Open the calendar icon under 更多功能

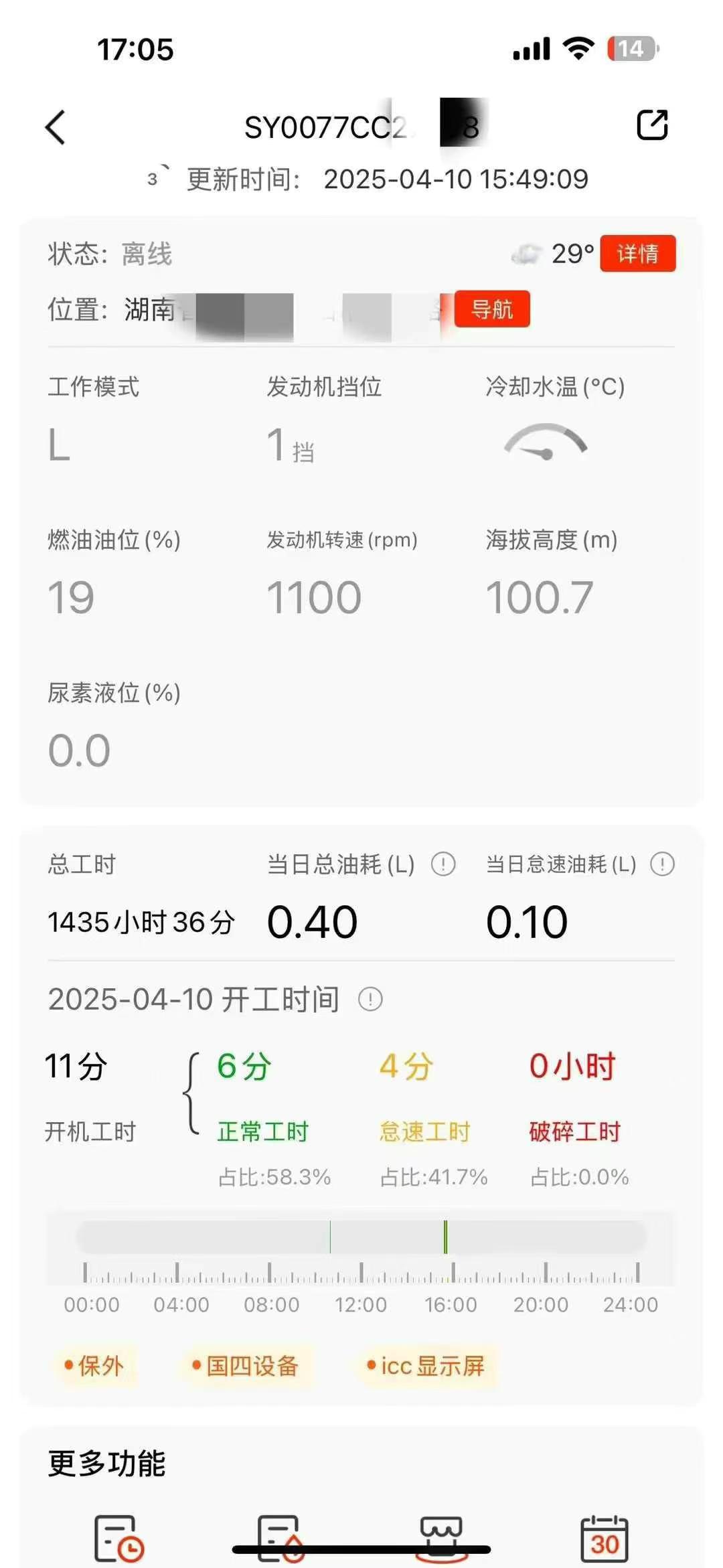604,1539
